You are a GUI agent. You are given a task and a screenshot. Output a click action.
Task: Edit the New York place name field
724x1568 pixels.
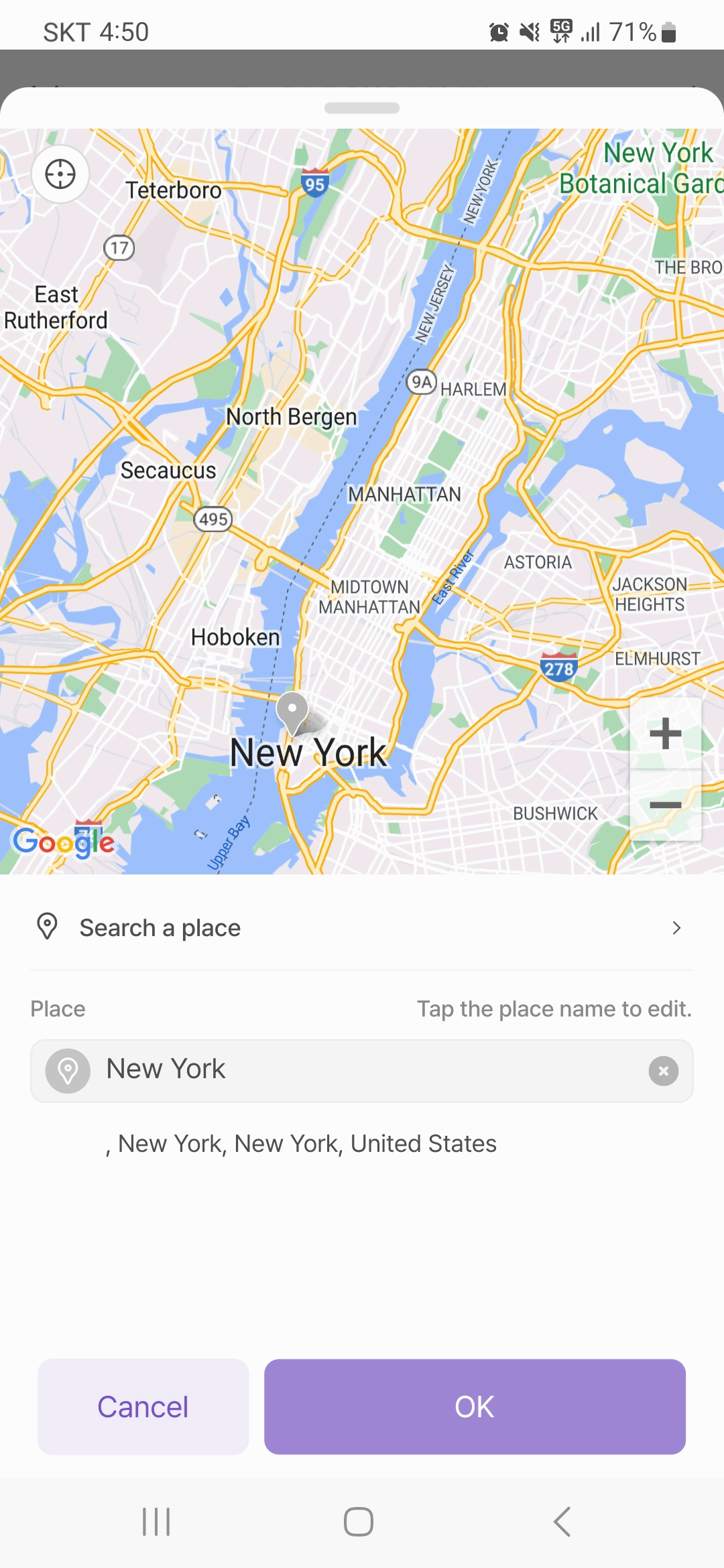pyautogui.click(x=362, y=1070)
